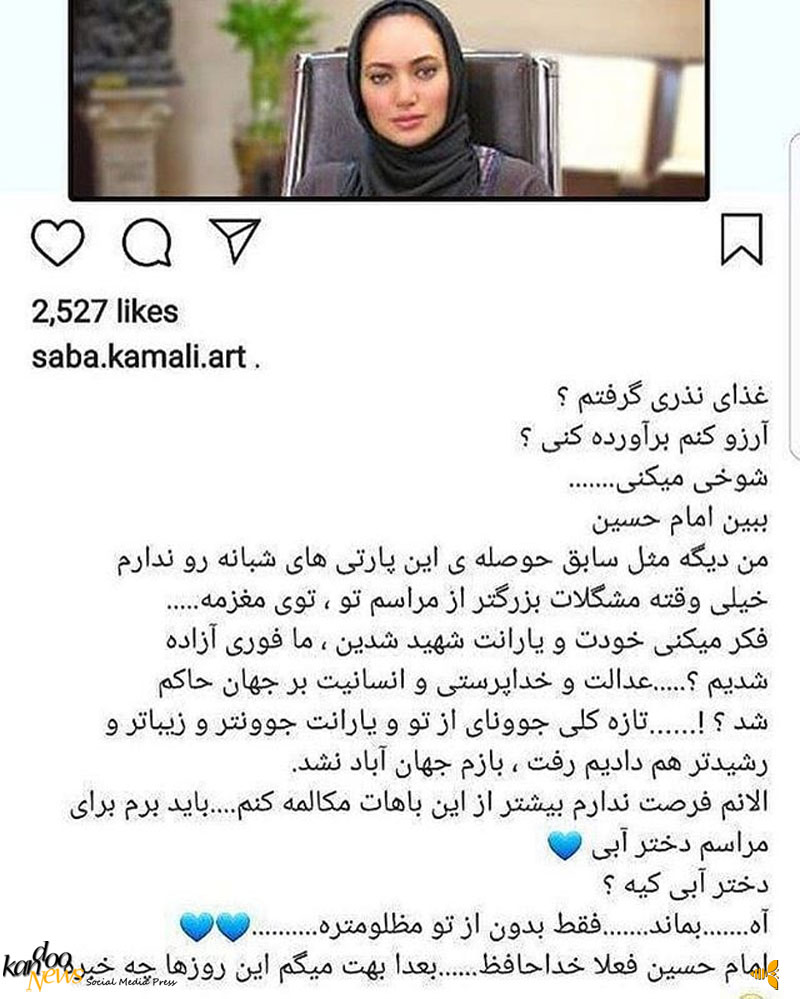800x999 pixels.
Task: Open the comments for this post
Action: click(x=146, y=242)
